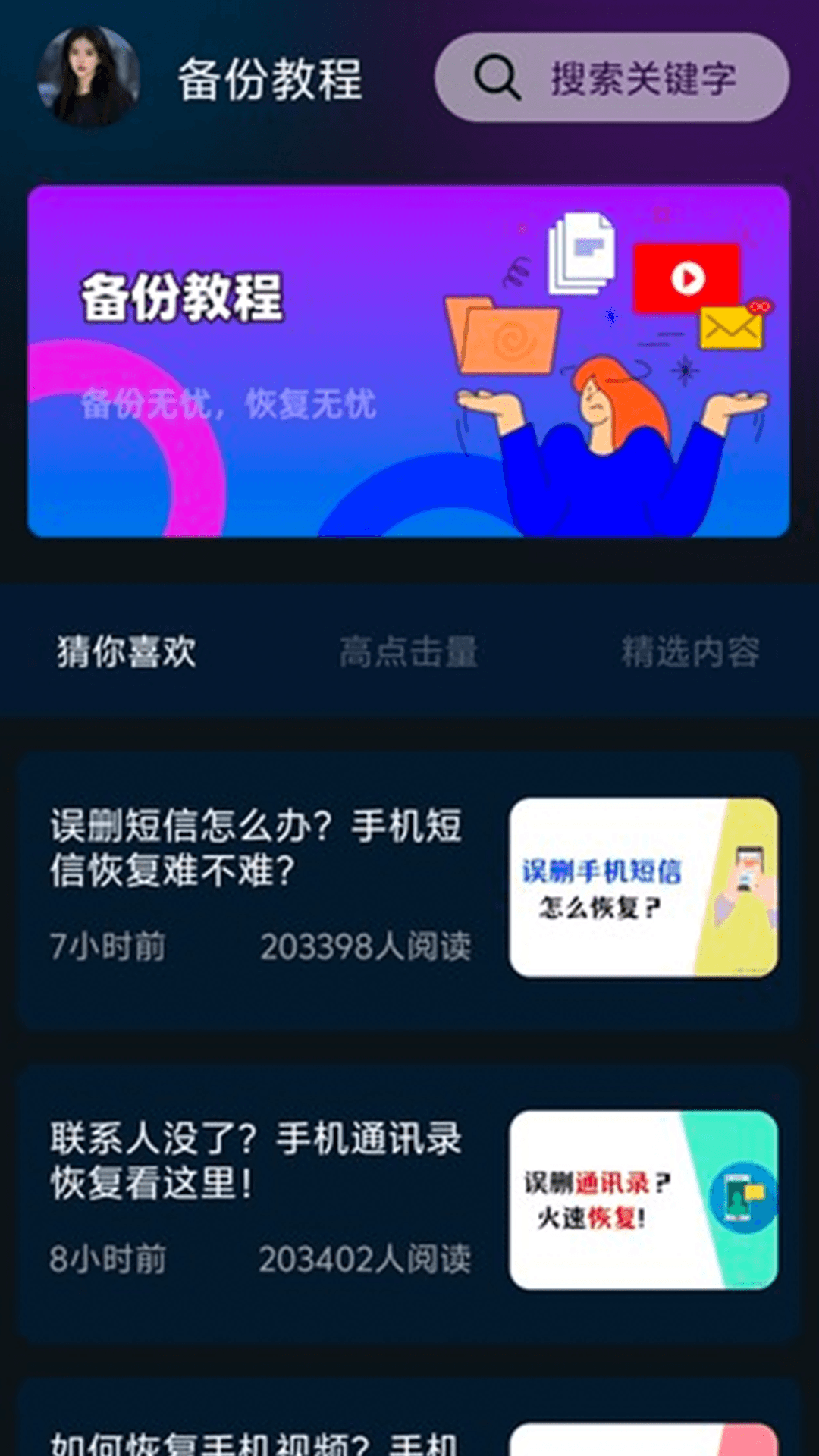Tap the 203398人阅读 read count
The image size is (819, 1456).
pyautogui.click(x=368, y=944)
